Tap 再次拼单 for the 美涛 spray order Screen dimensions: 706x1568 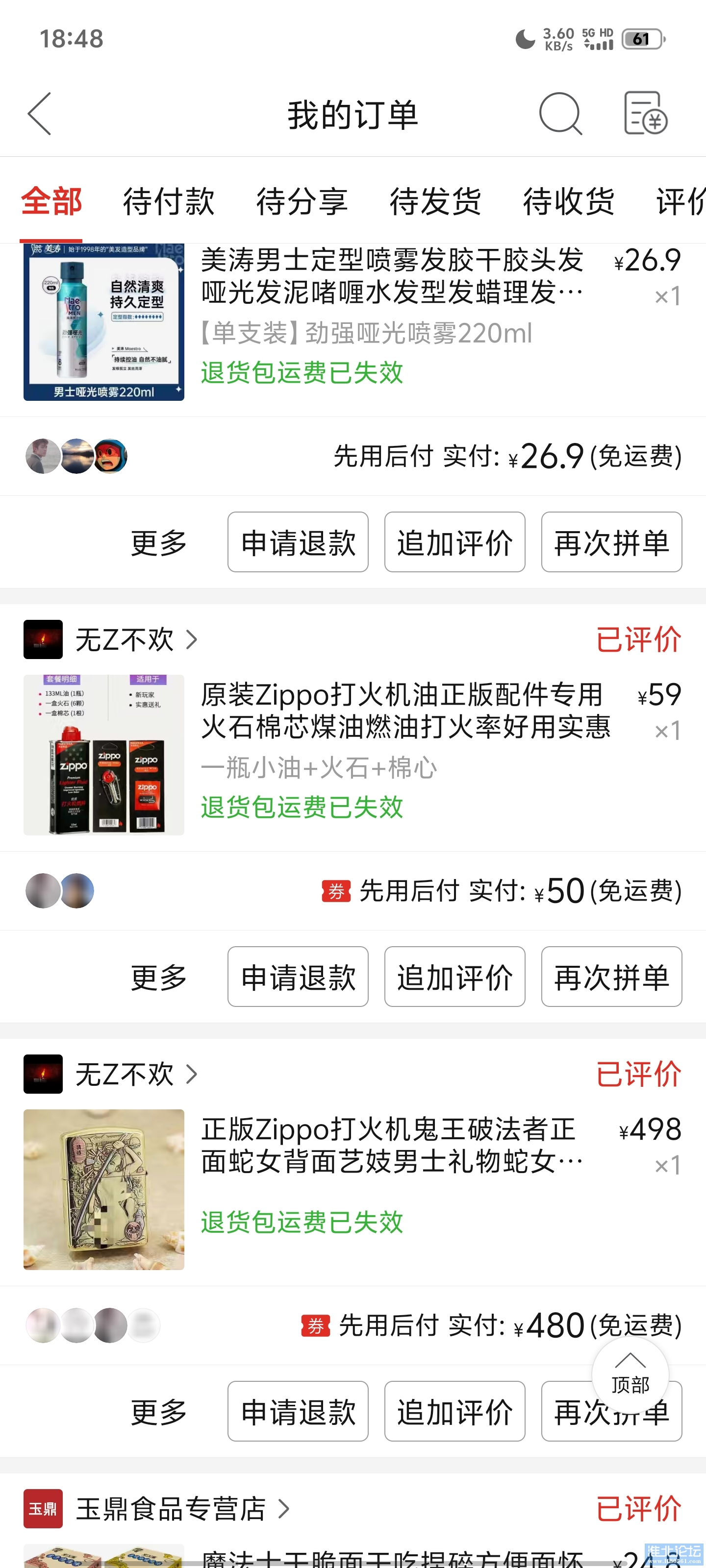point(611,542)
